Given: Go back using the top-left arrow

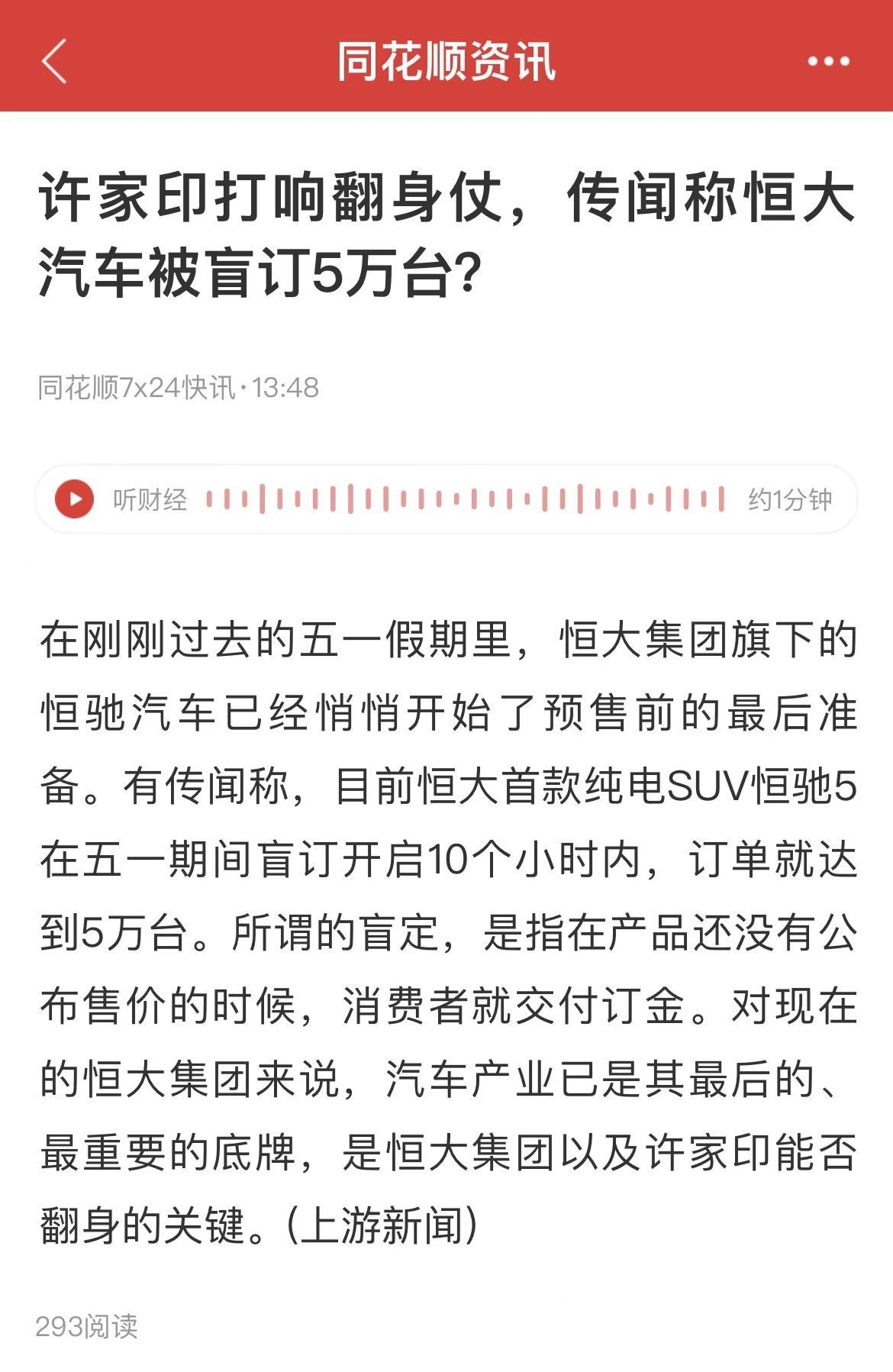Looking at the screenshot, I should click(54, 60).
